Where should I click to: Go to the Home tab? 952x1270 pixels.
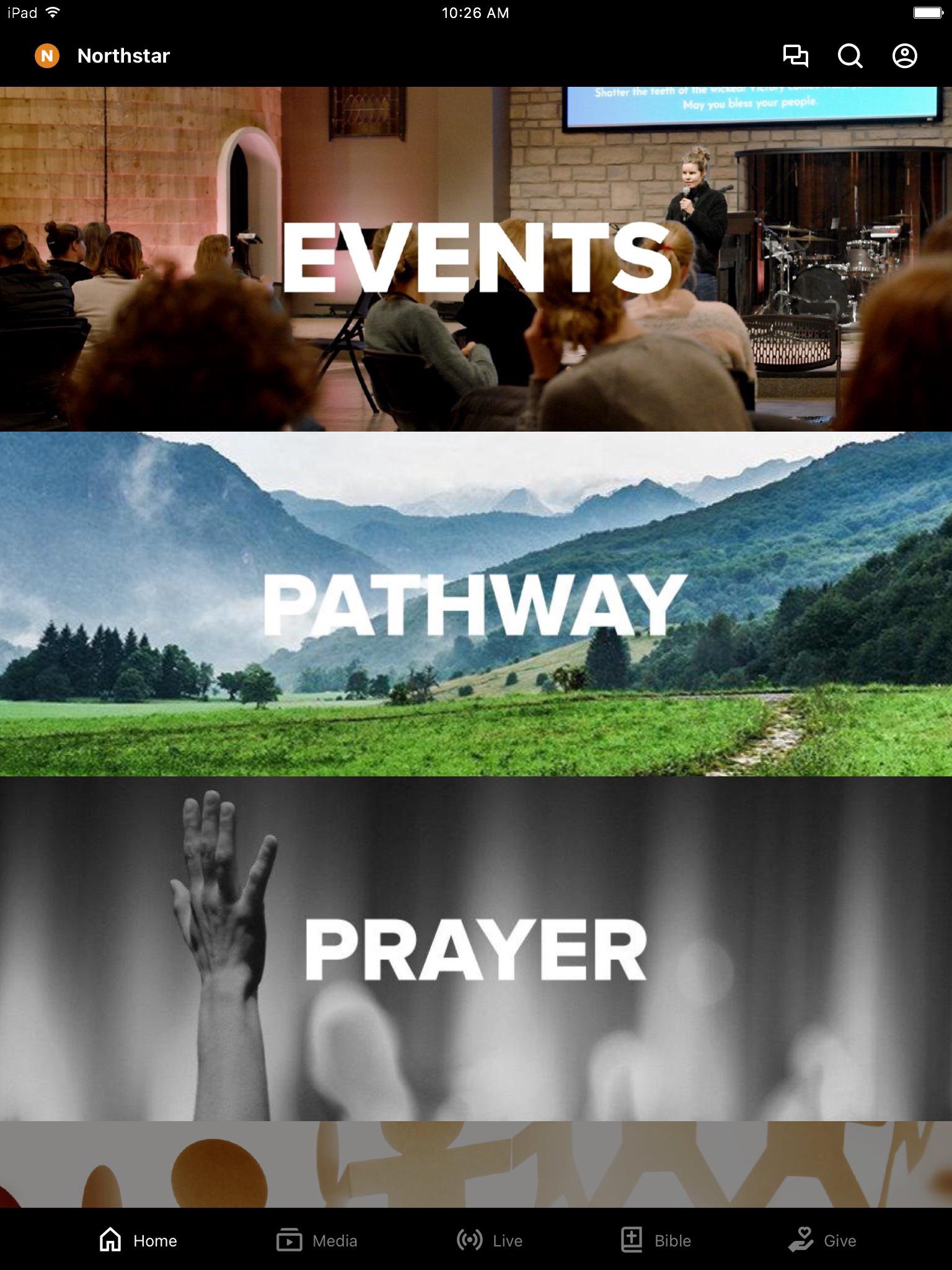click(x=138, y=1240)
